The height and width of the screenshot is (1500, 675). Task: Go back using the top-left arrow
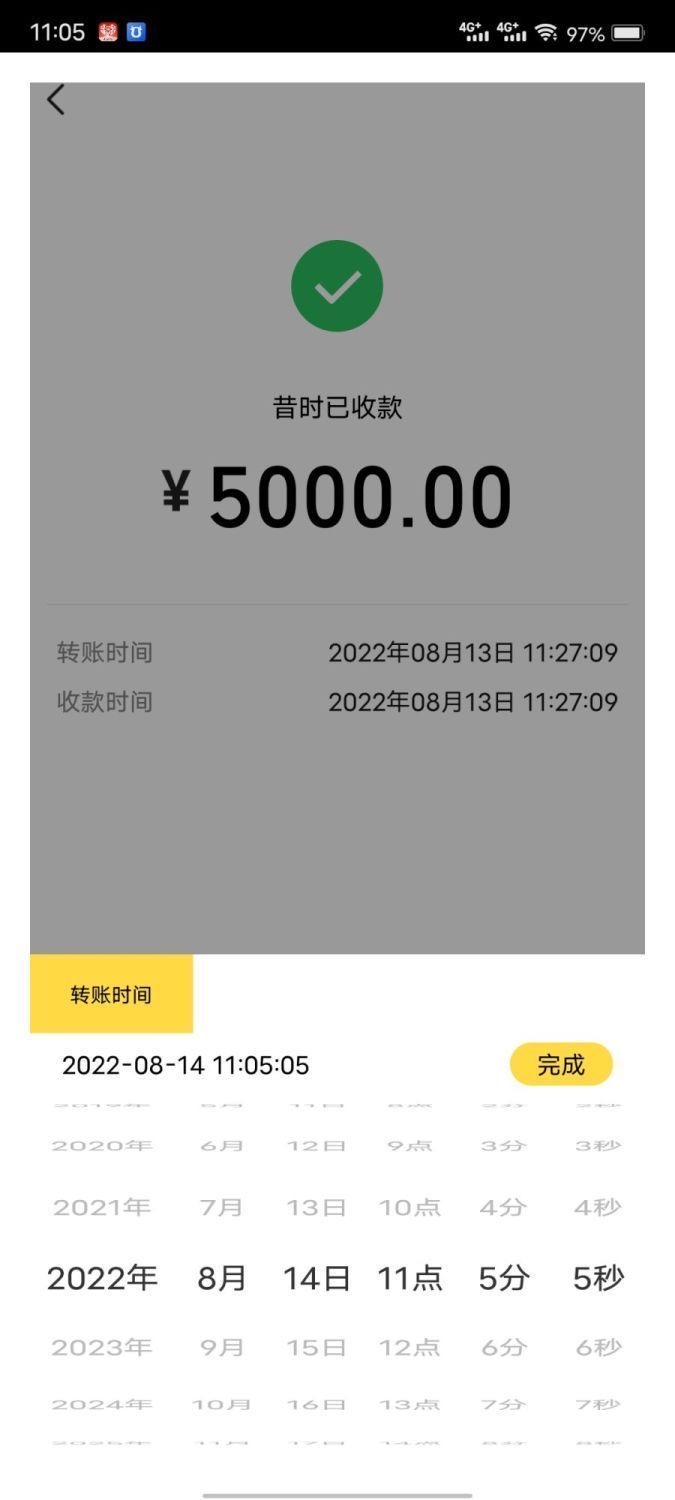click(56, 100)
